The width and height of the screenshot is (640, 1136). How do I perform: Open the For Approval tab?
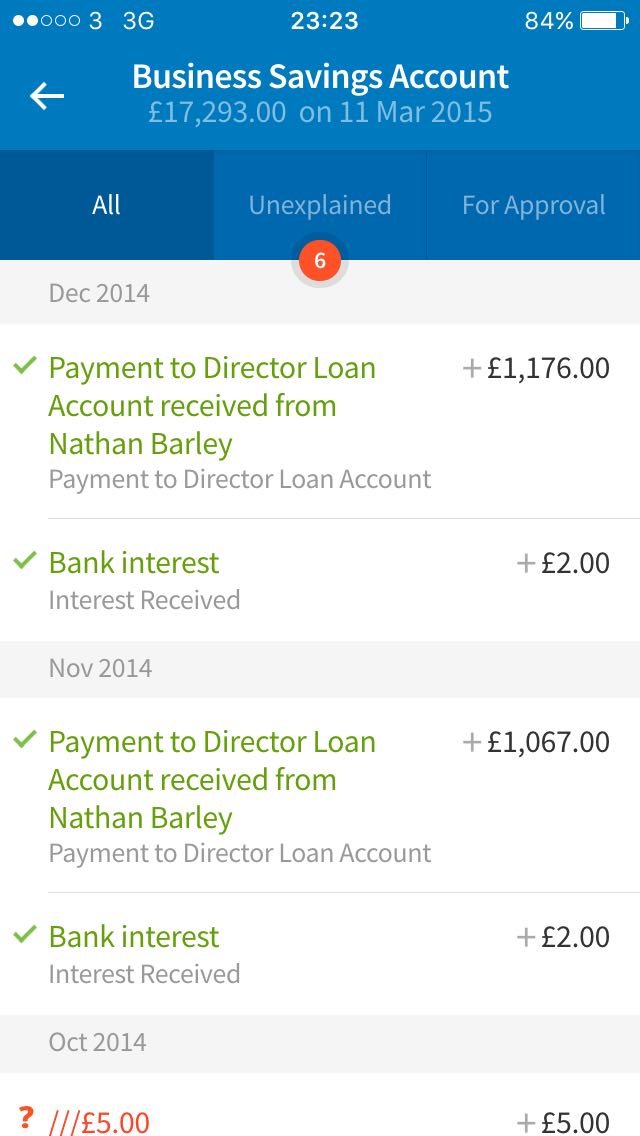[533, 205]
